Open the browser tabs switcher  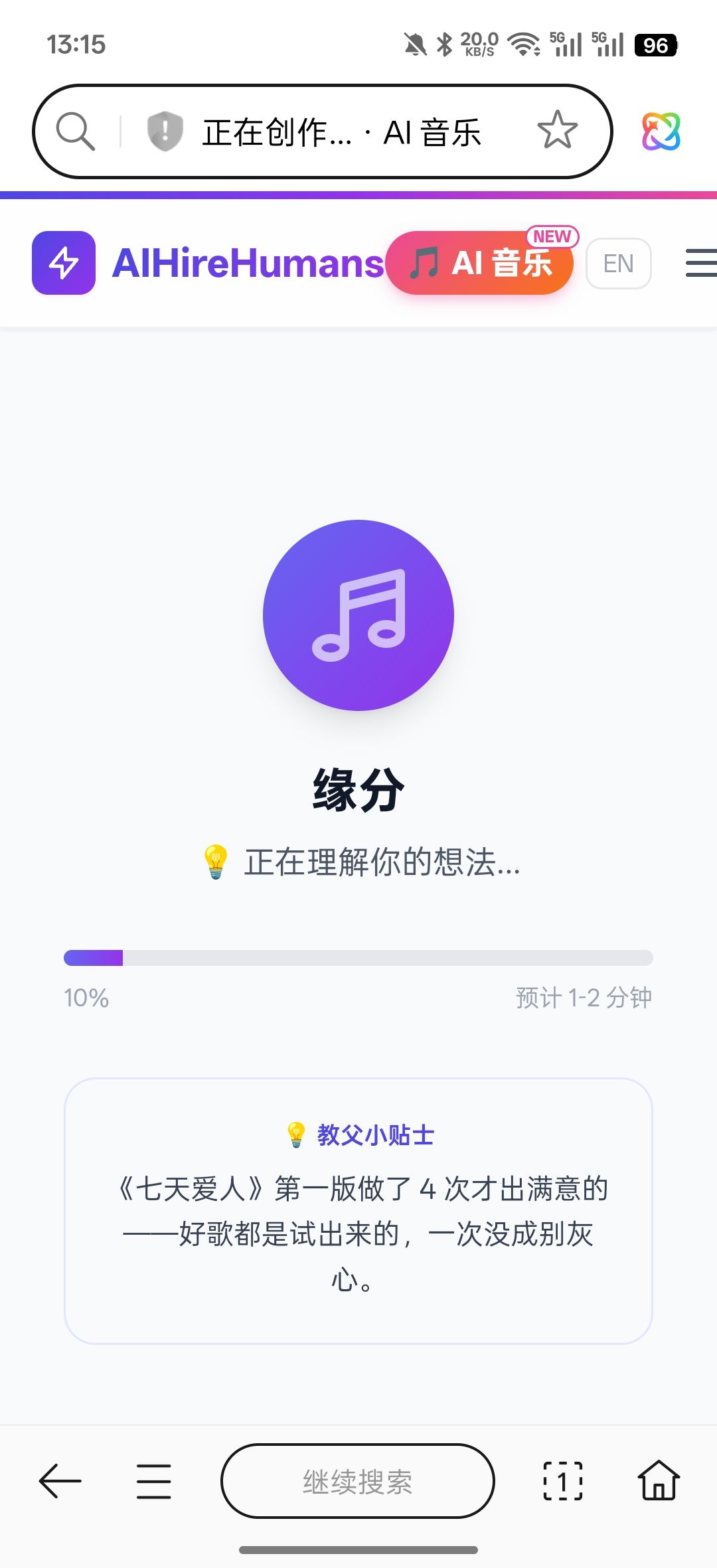563,1481
